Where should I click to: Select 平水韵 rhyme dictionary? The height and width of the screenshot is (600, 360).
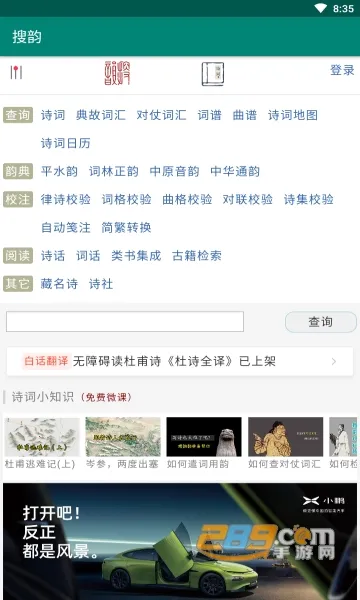(59, 171)
